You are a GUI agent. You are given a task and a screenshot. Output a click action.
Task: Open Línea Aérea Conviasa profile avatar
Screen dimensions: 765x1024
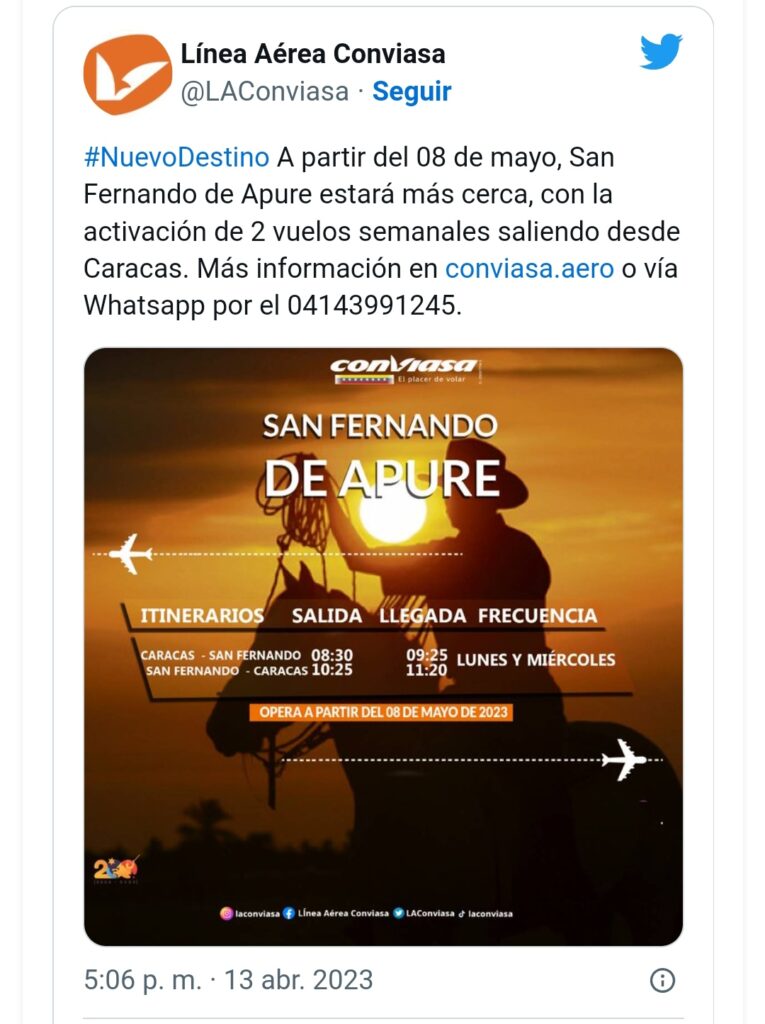[127, 74]
